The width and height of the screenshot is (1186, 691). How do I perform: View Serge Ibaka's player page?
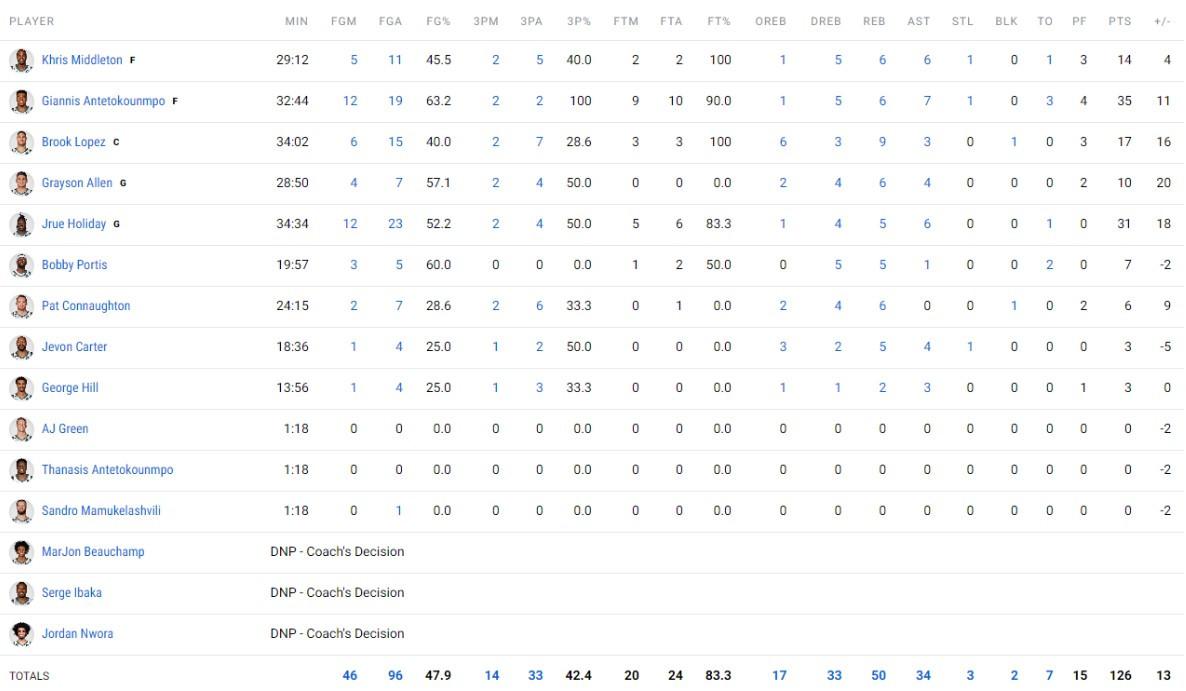(x=72, y=593)
